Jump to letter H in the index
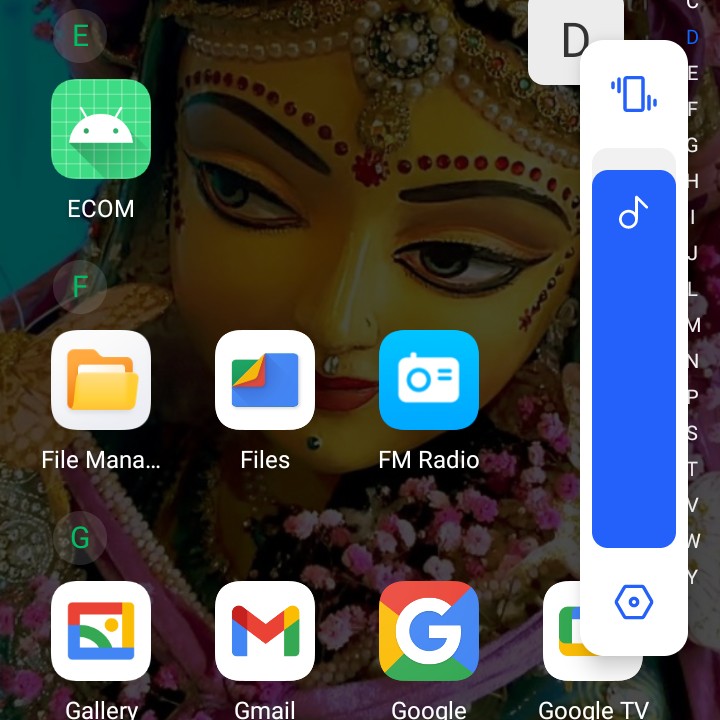 pyautogui.click(x=693, y=181)
